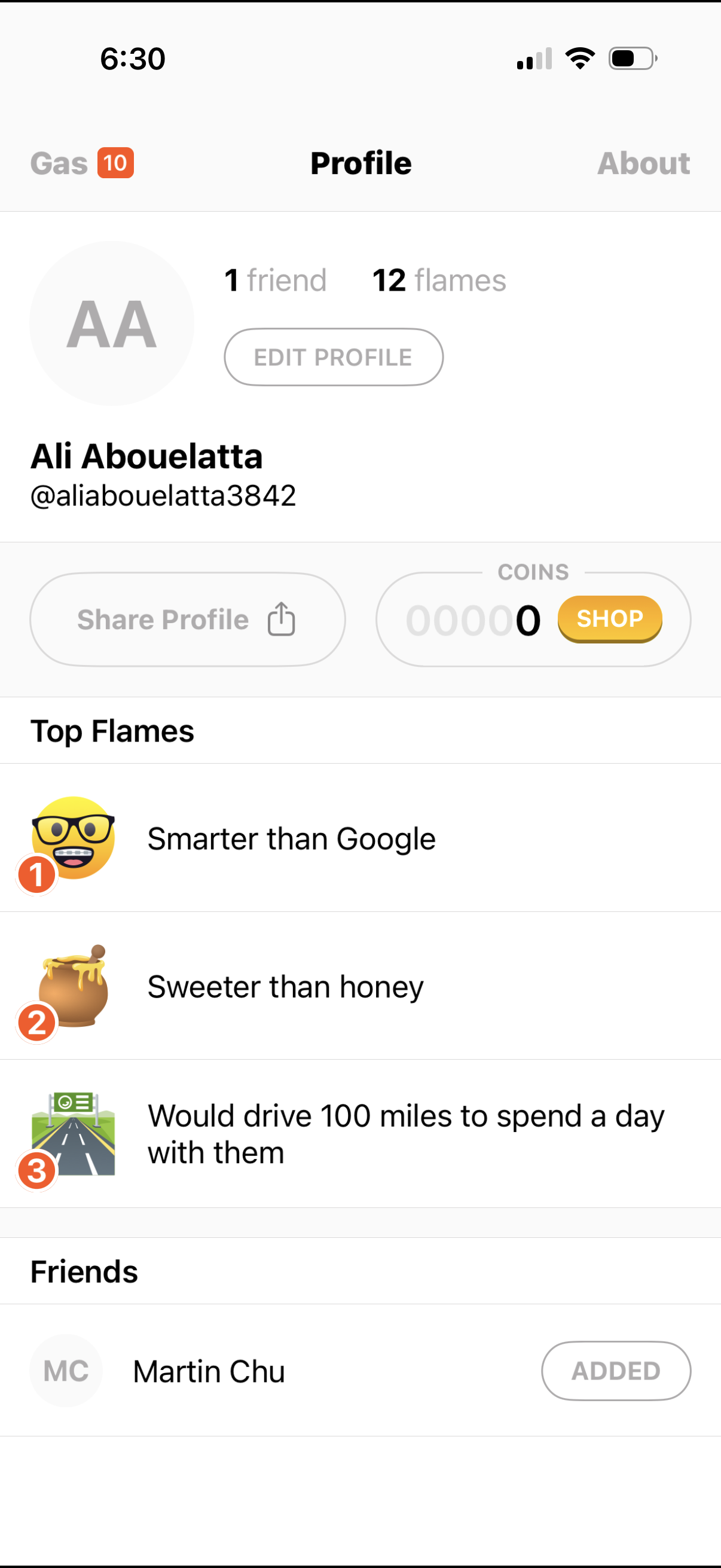Open the Profile tab
This screenshot has height=1568, width=721.
click(360, 163)
